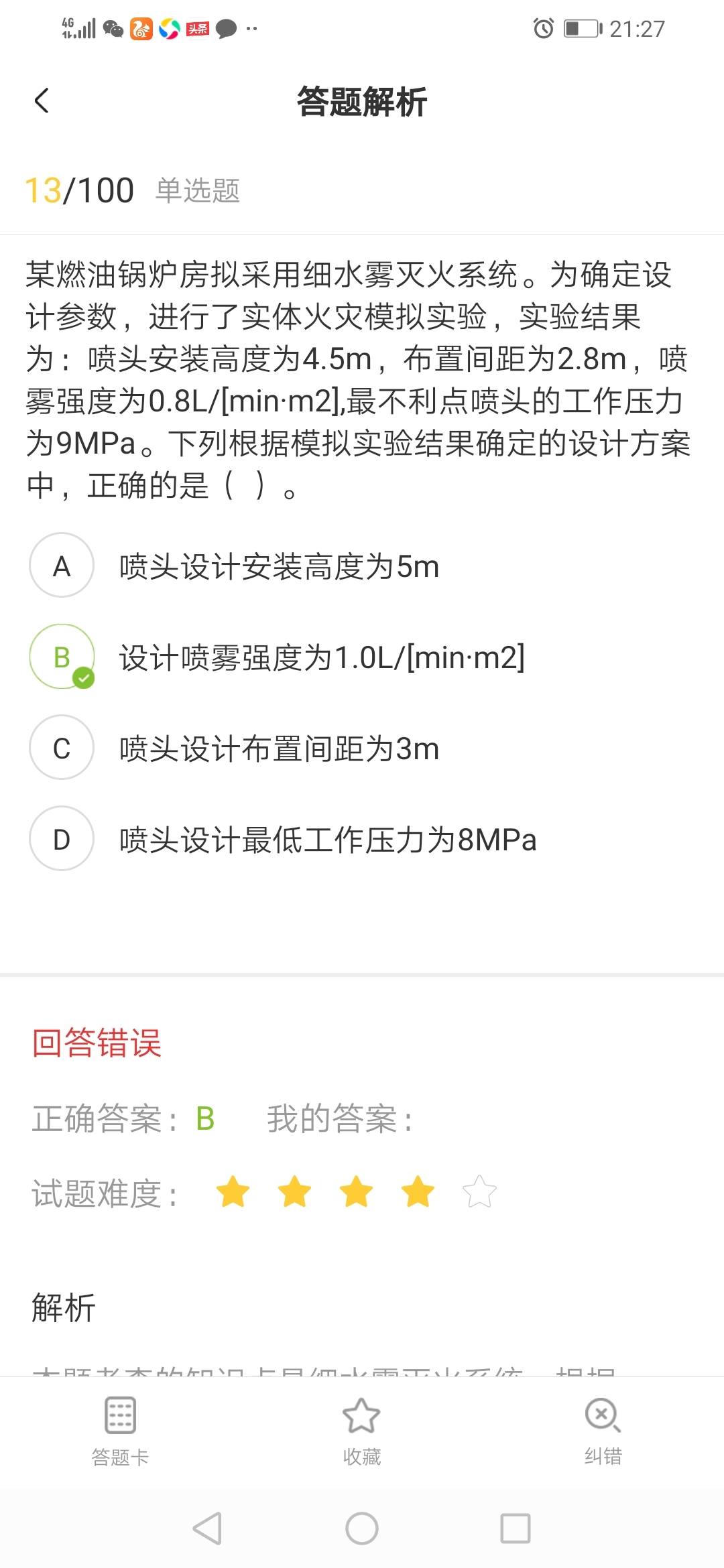724x1568 pixels.
Task: Go back using the top-left arrow
Action: pyautogui.click(x=42, y=101)
